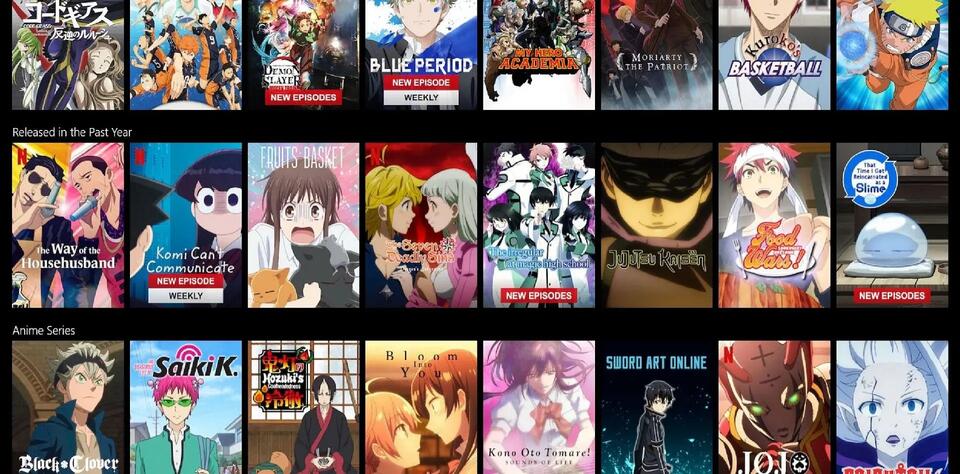Select the Code Geass poster
Image resolution: width=960 pixels, height=474 pixels.
coord(68,50)
